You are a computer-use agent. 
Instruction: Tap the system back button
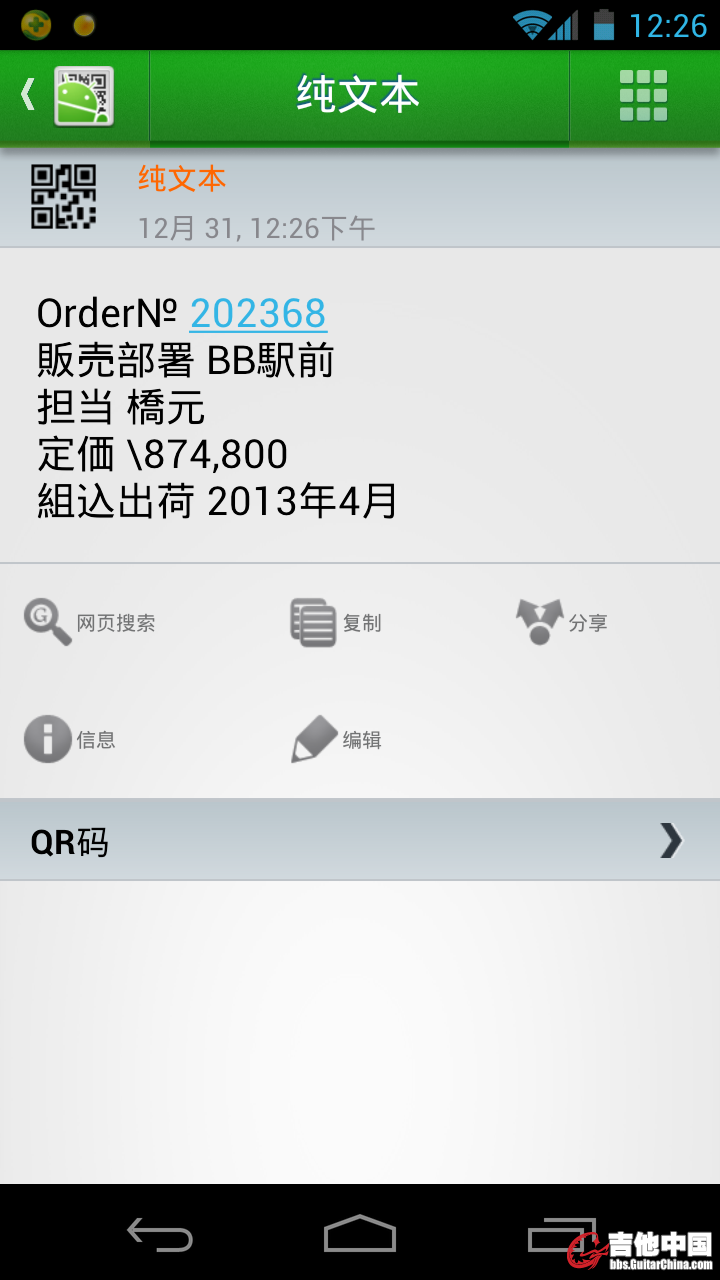click(160, 1236)
